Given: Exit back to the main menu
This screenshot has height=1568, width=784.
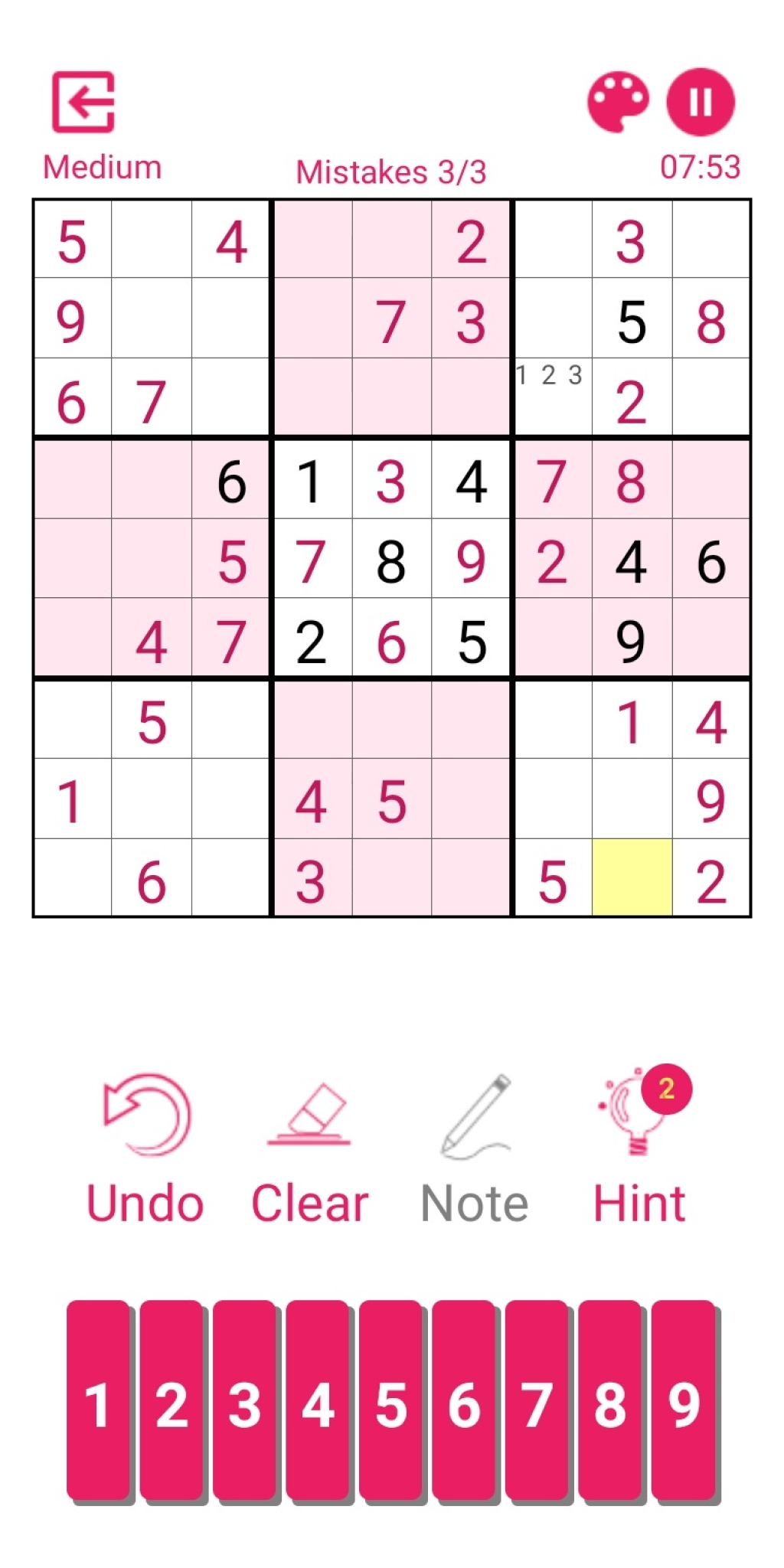Looking at the screenshot, I should (x=84, y=100).
